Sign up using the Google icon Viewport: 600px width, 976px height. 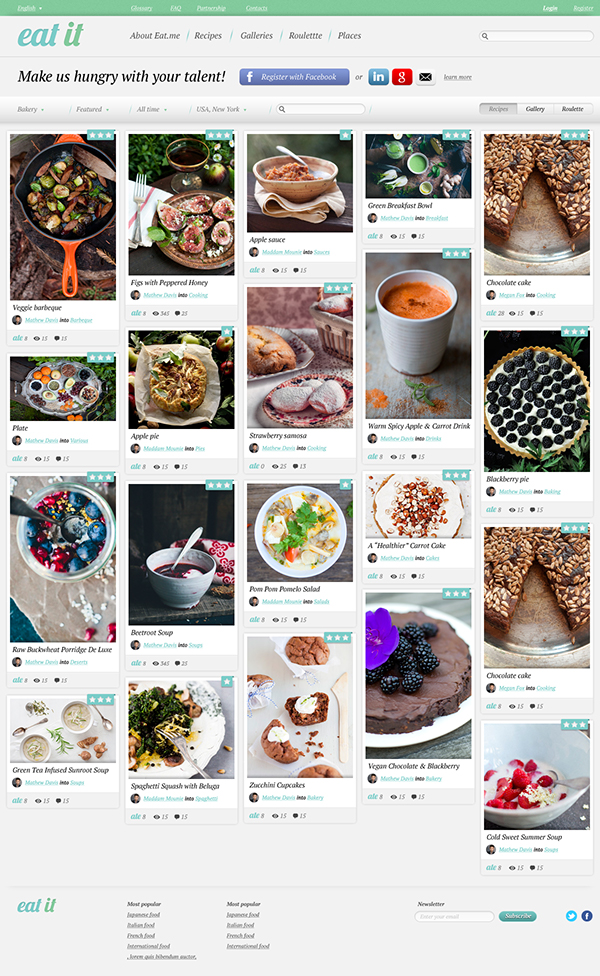[402, 77]
